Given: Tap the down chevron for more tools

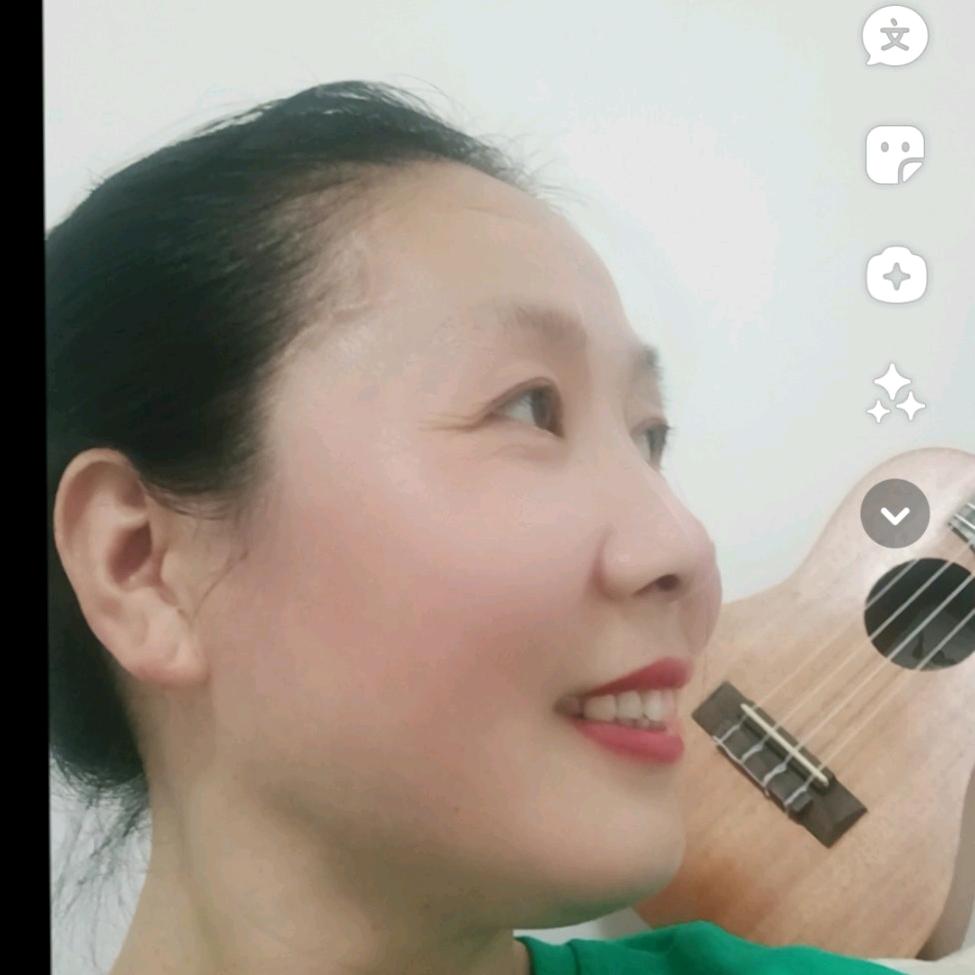Looking at the screenshot, I should (895, 514).
